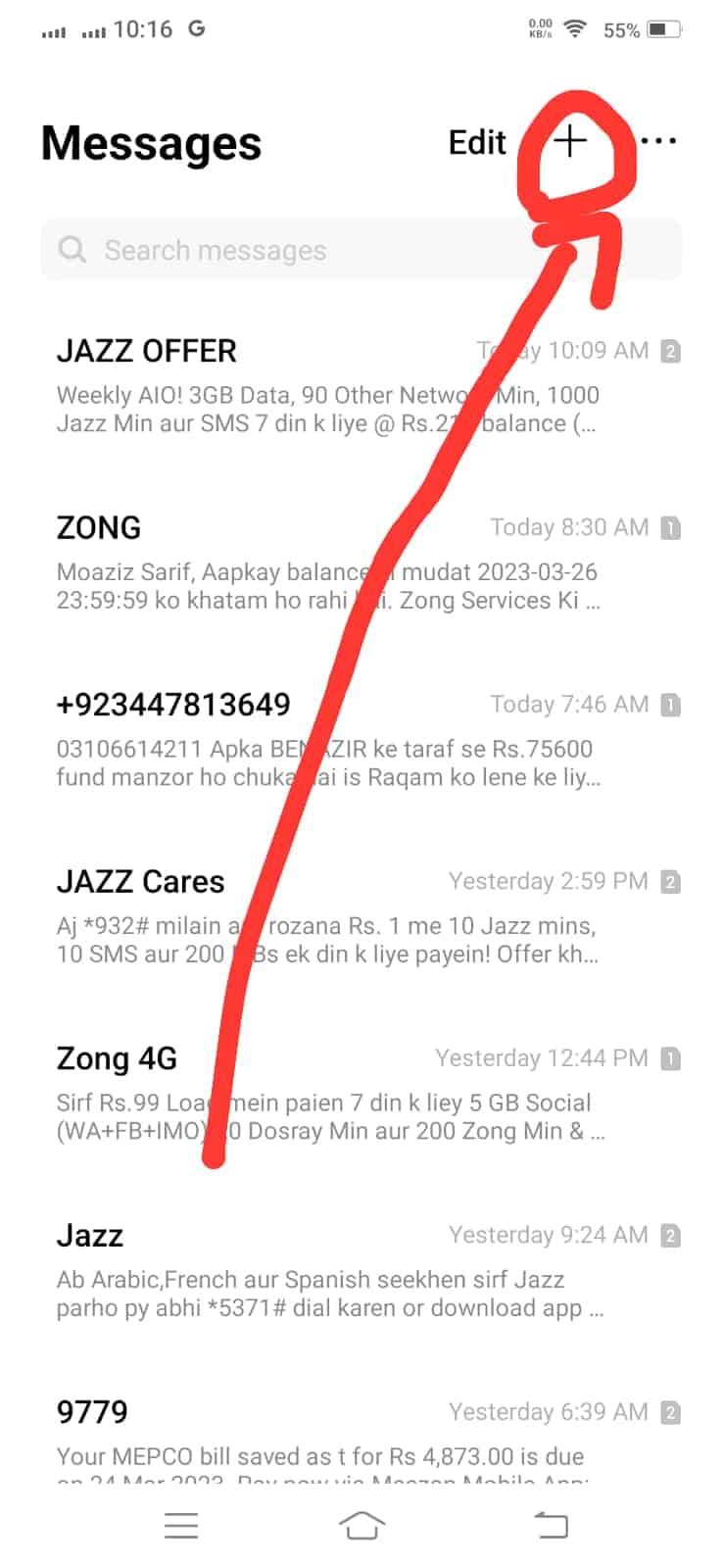Focus the Search messages field
This screenshot has height=1568, width=723.
point(361,250)
